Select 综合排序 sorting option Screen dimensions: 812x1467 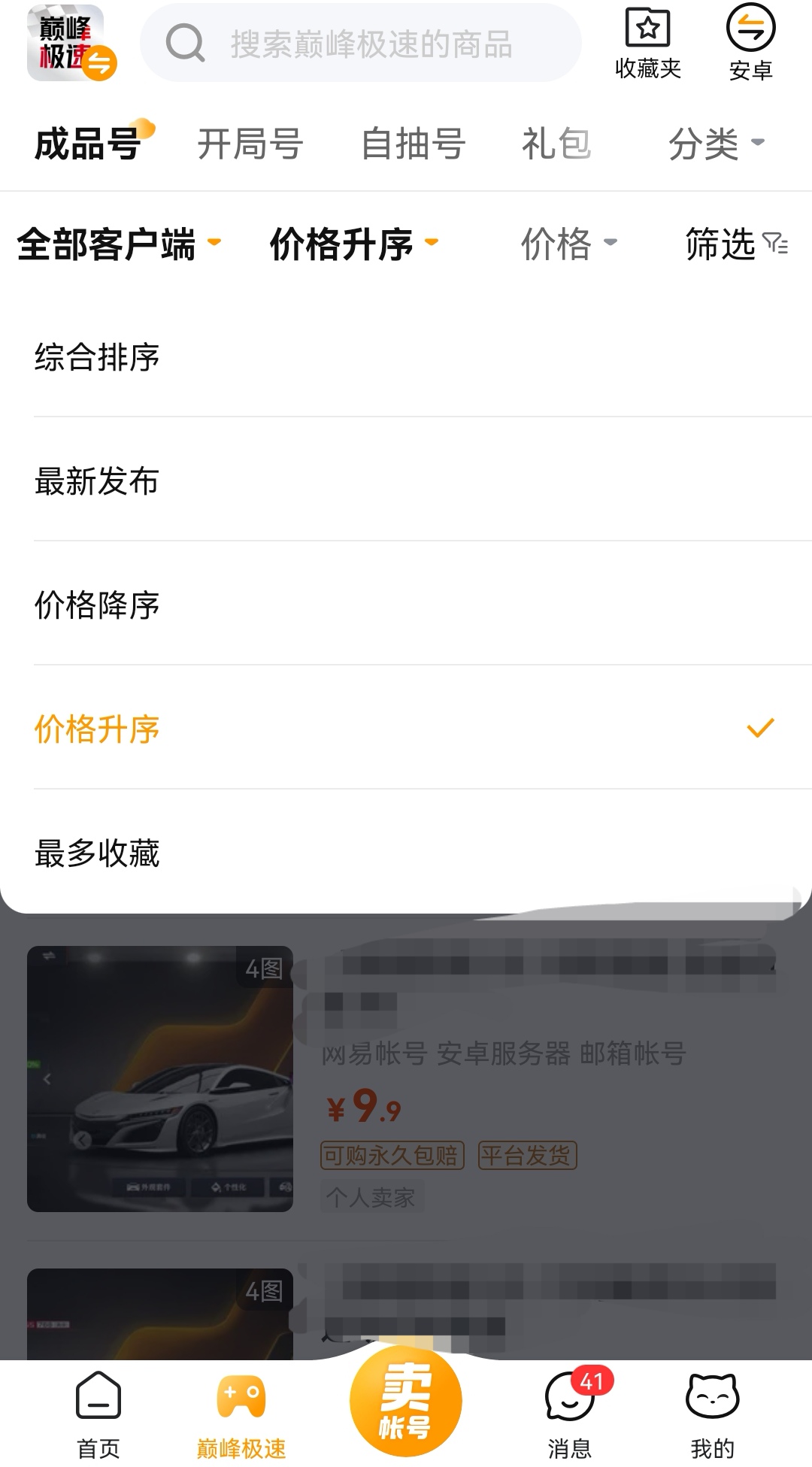(x=98, y=356)
